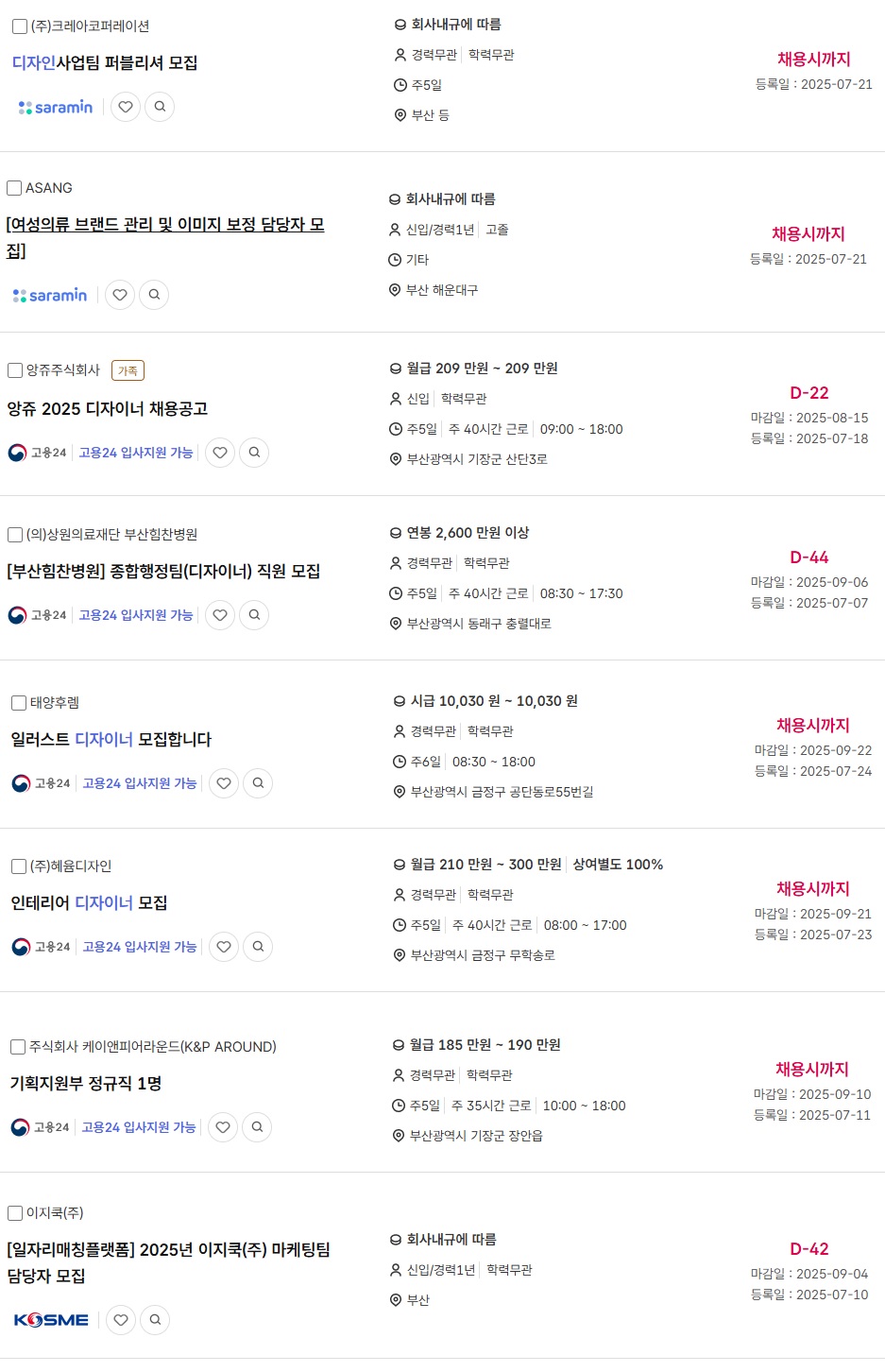
Task: Select the checkbox for (주)크레아코퍼레이션
Action: coord(19,26)
